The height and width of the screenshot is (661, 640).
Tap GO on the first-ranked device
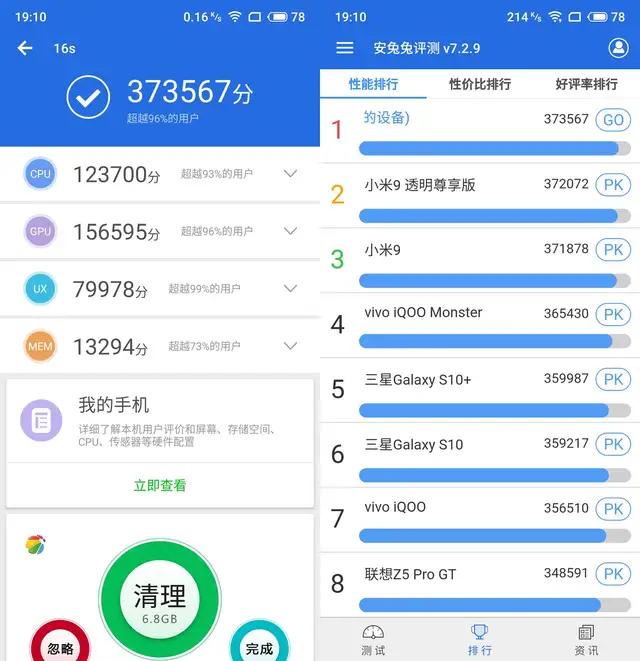613,120
